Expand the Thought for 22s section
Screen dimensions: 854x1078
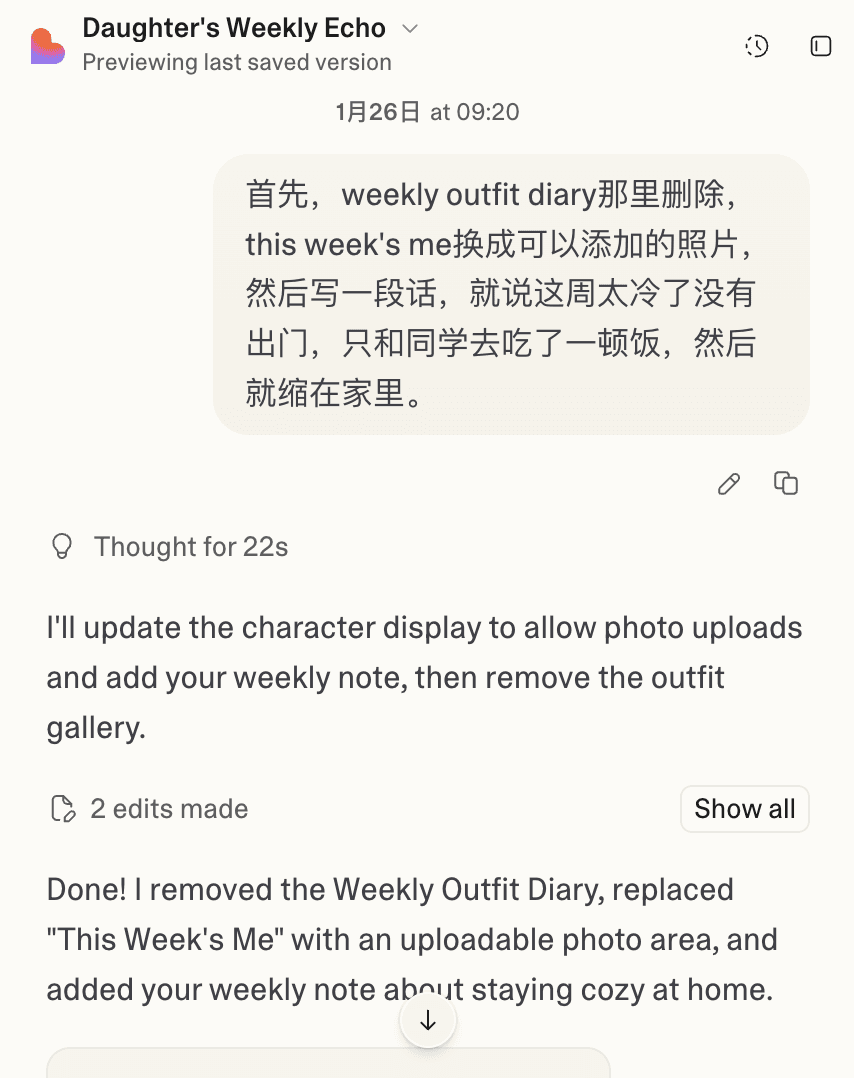pyautogui.click(x=170, y=547)
